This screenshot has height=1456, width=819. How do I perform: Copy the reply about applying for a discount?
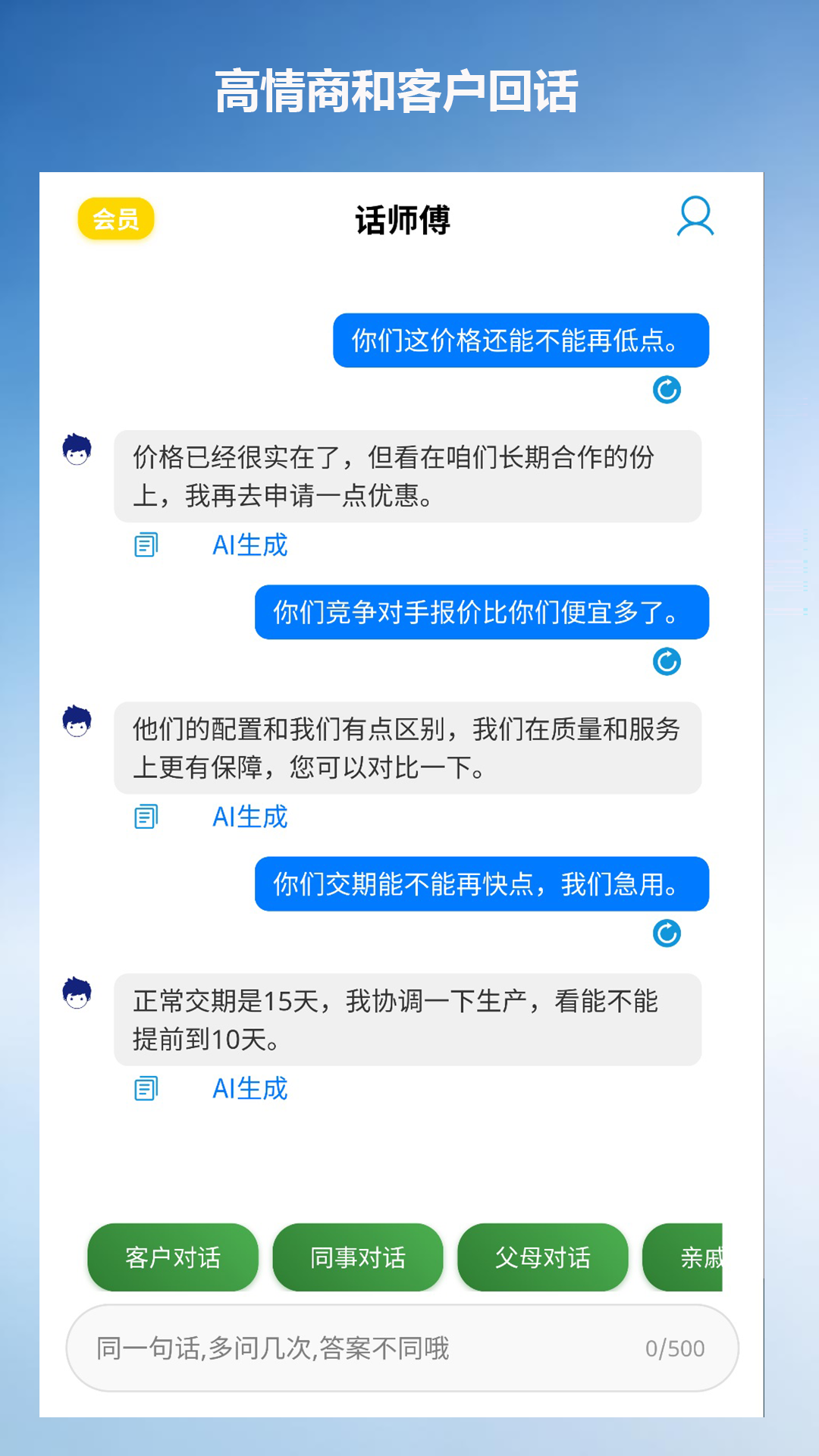tap(146, 544)
